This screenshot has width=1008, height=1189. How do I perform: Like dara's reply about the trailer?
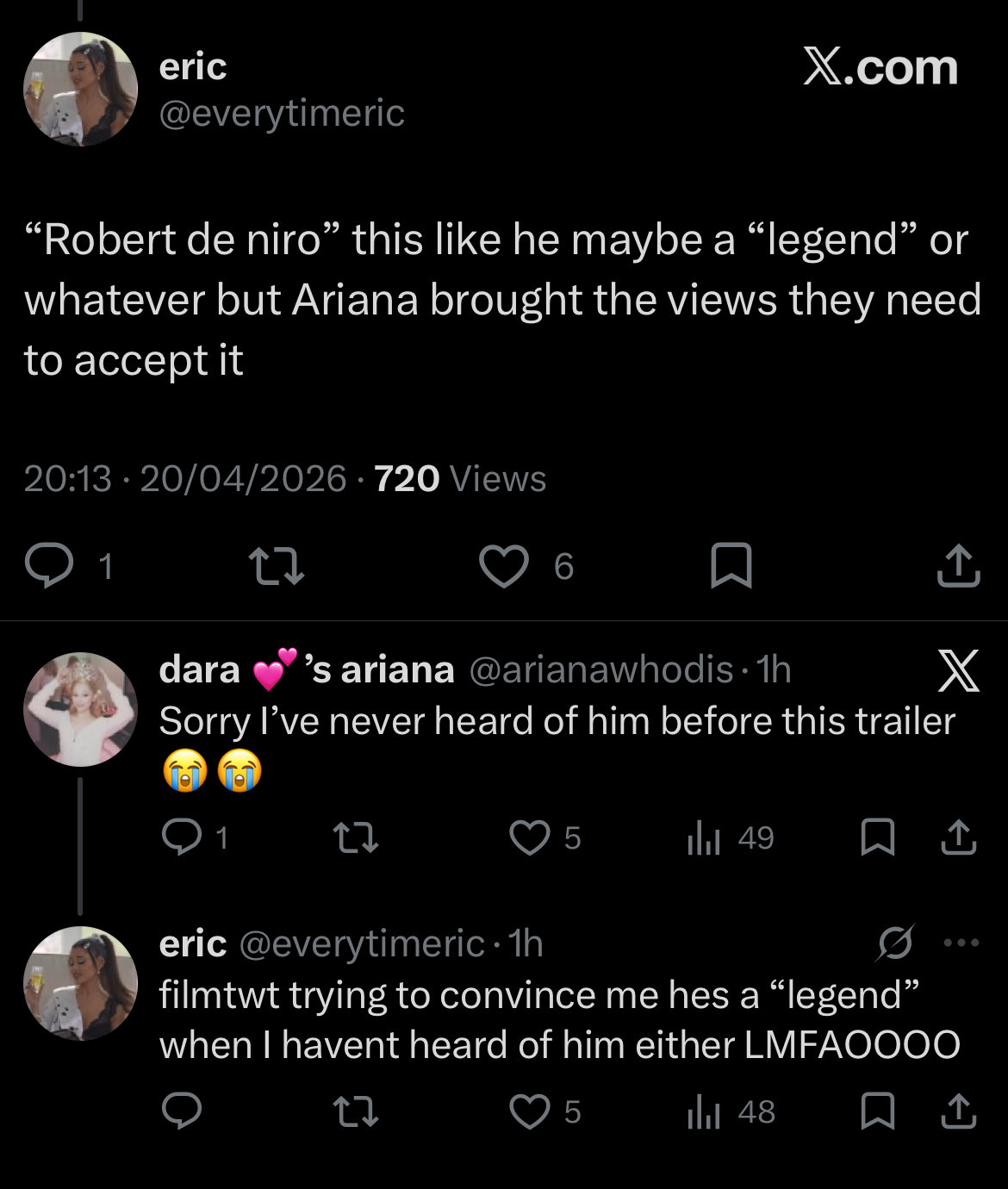tap(529, 837)
